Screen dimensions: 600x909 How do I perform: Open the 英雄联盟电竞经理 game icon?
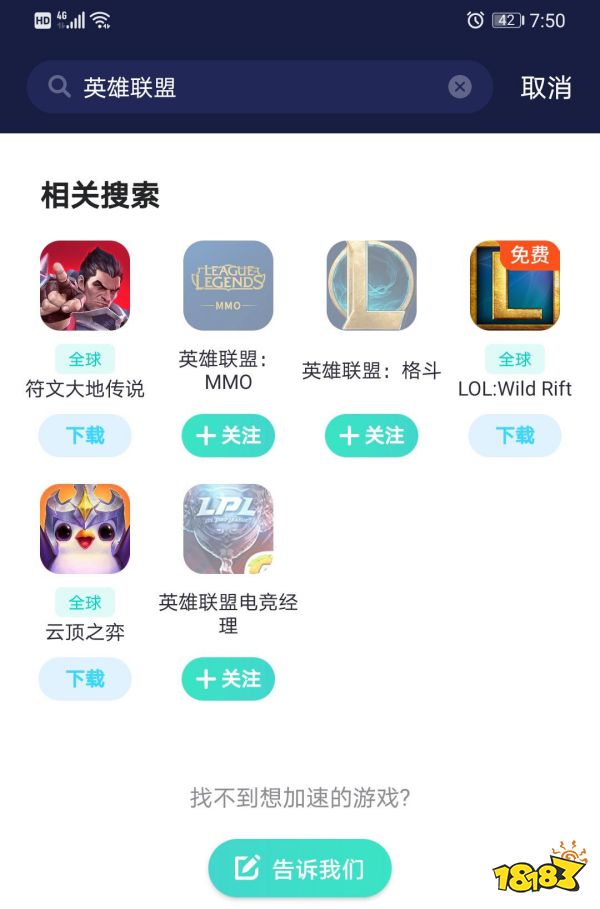[228, 528]
